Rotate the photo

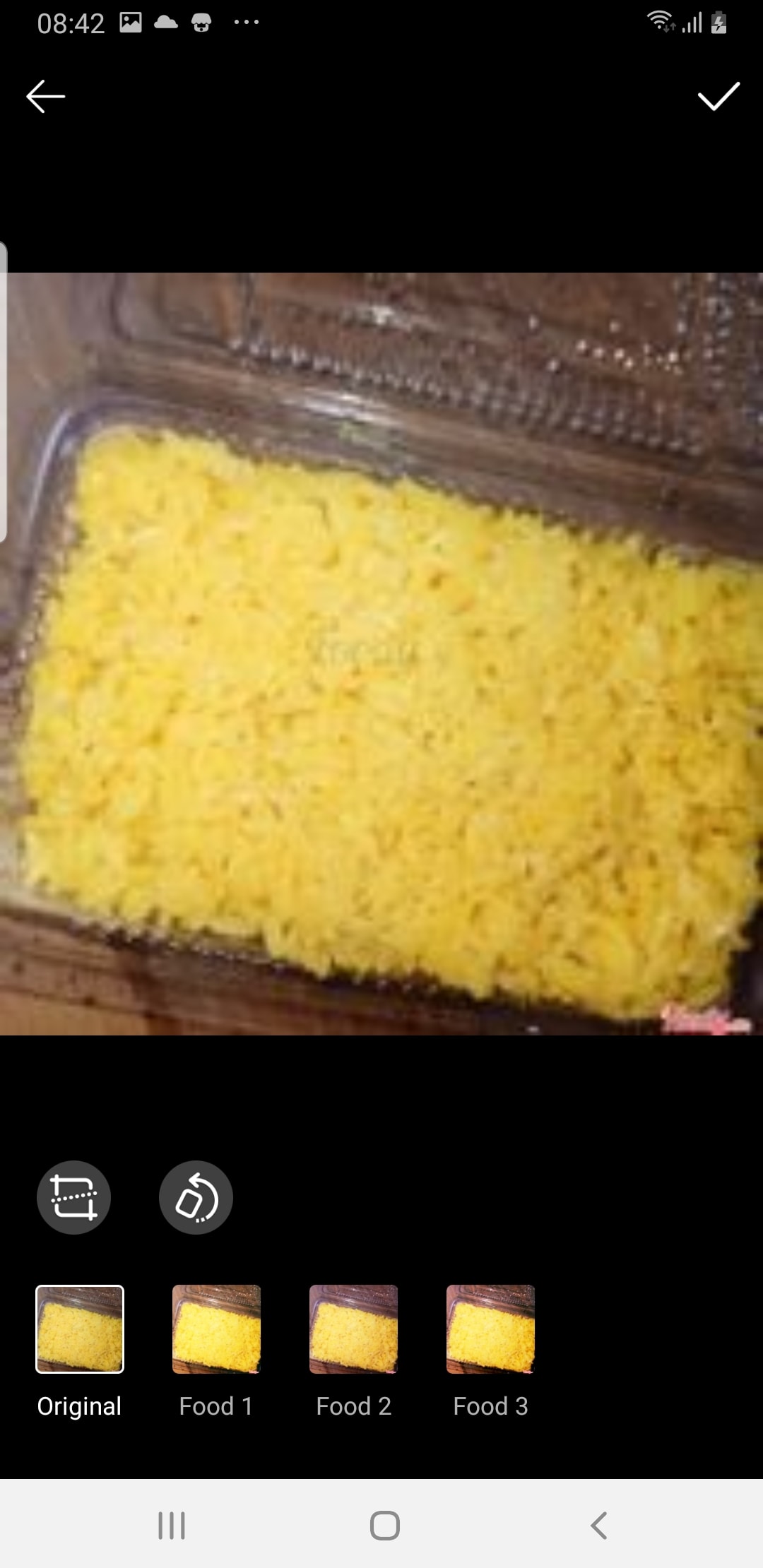(196, 1198)
